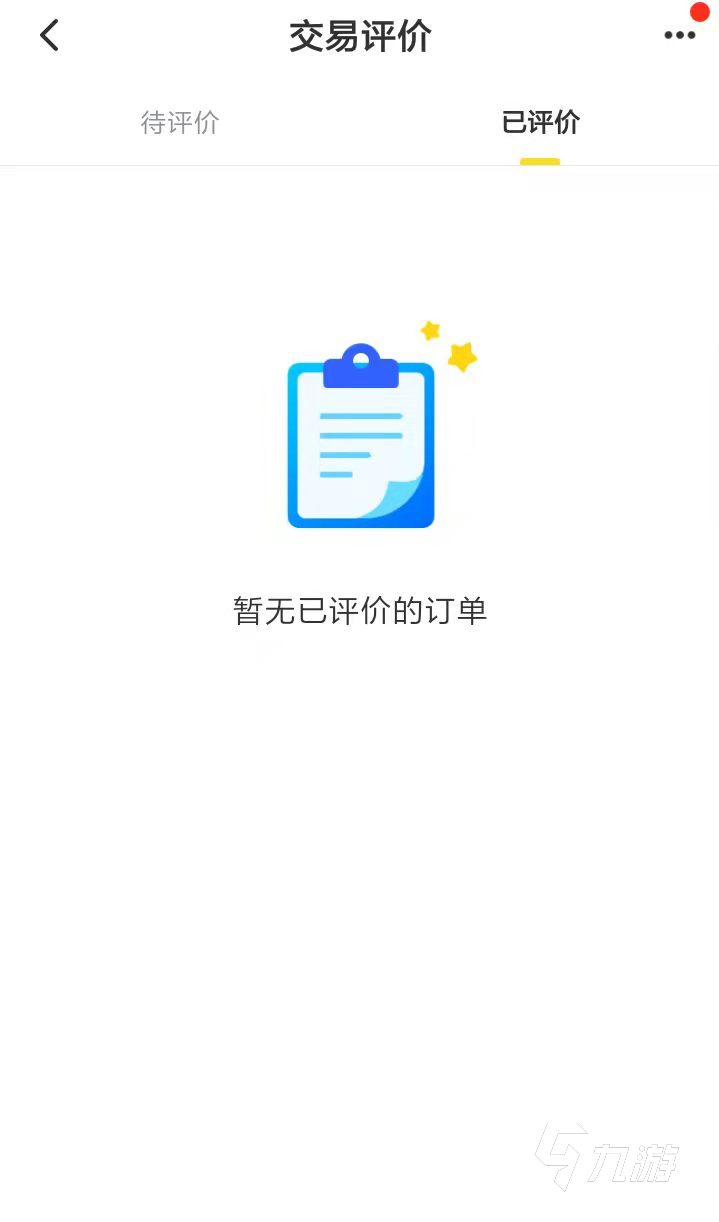Open the three-dot overflow menu
This screenshot has height=1222, width=719.
pyautogui.click(x=679, y=36)
